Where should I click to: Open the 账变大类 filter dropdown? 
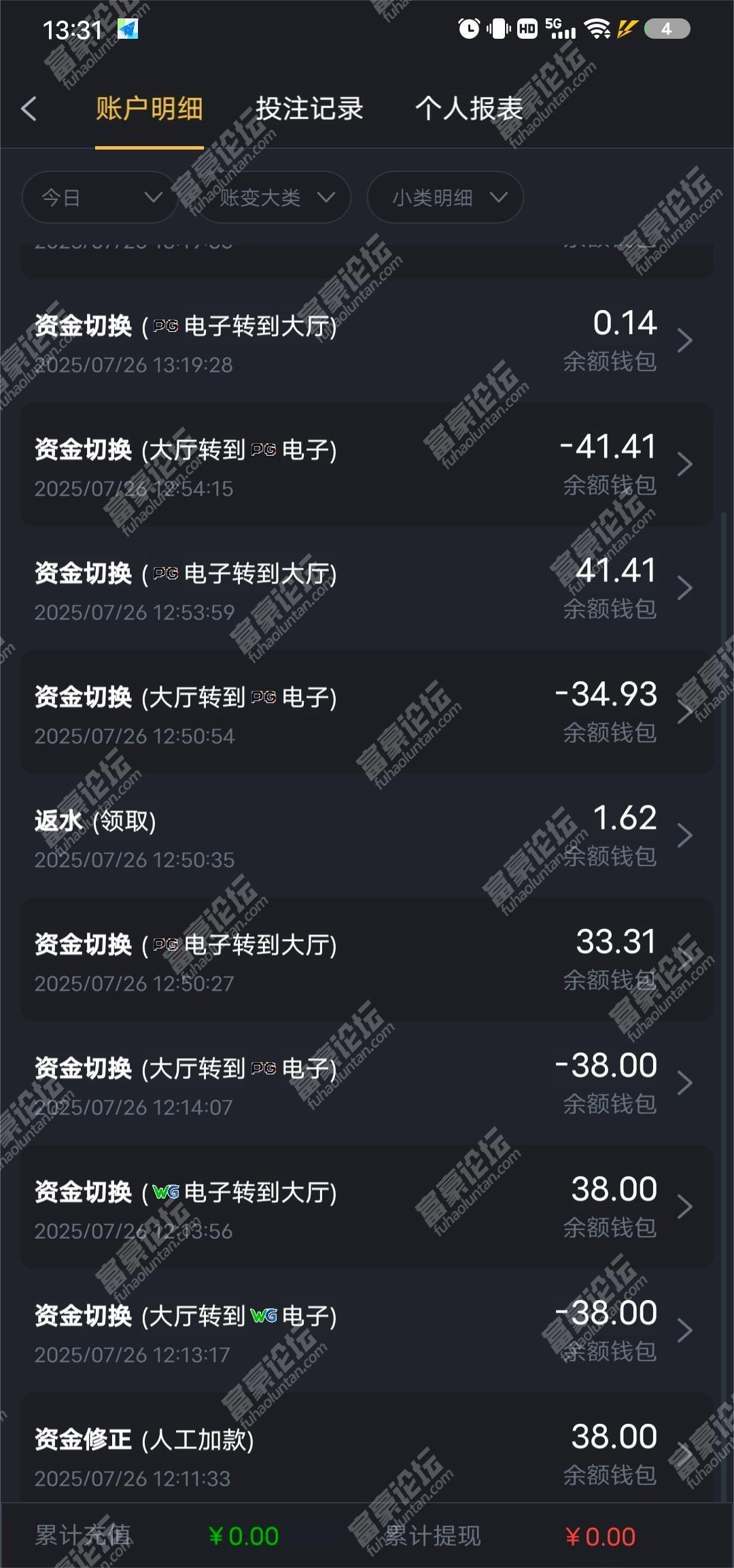(x=272, y=197)
